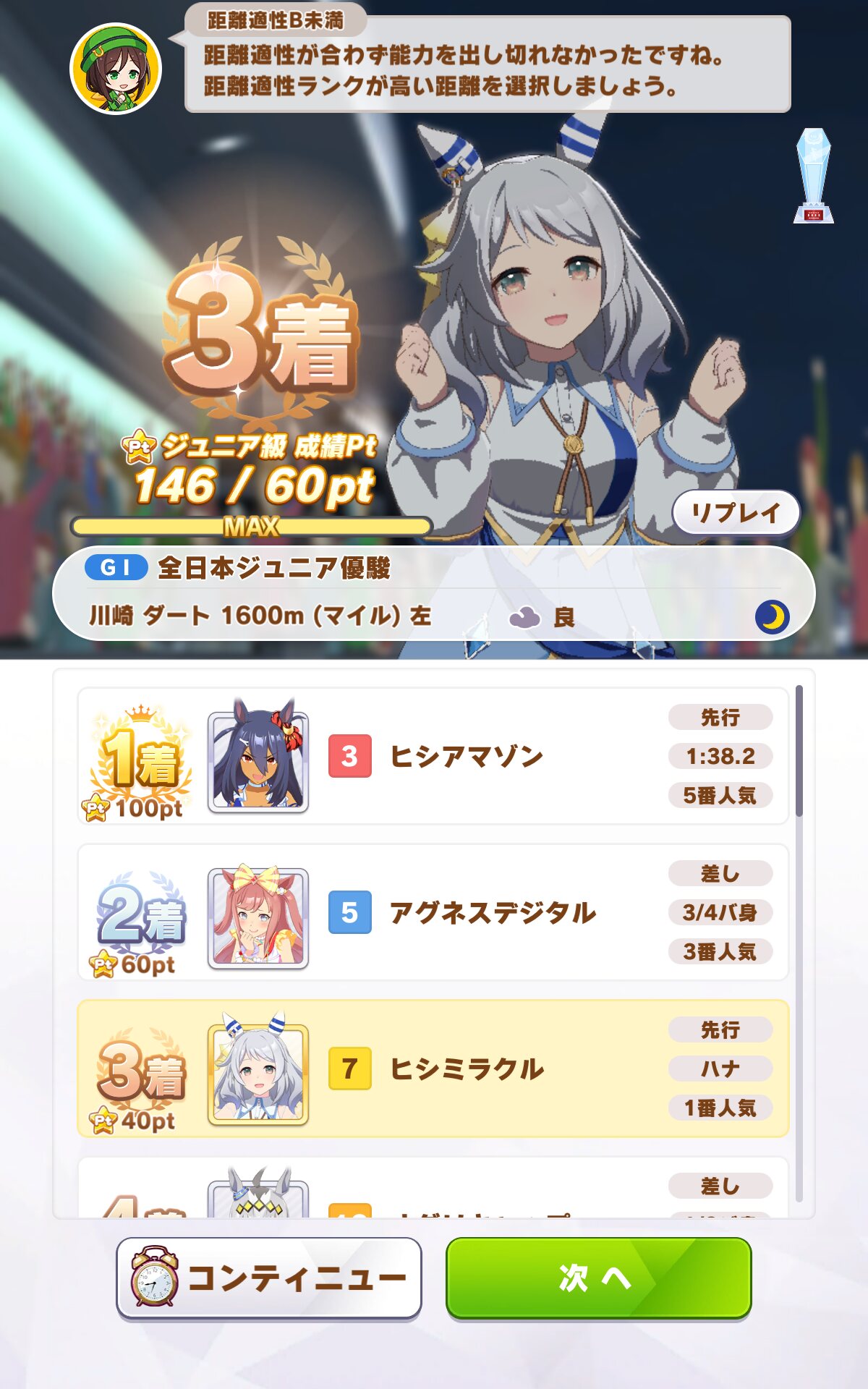Open the crystal trophy icon
This screenshot has width=868, height=1389.
click(814, 176)
